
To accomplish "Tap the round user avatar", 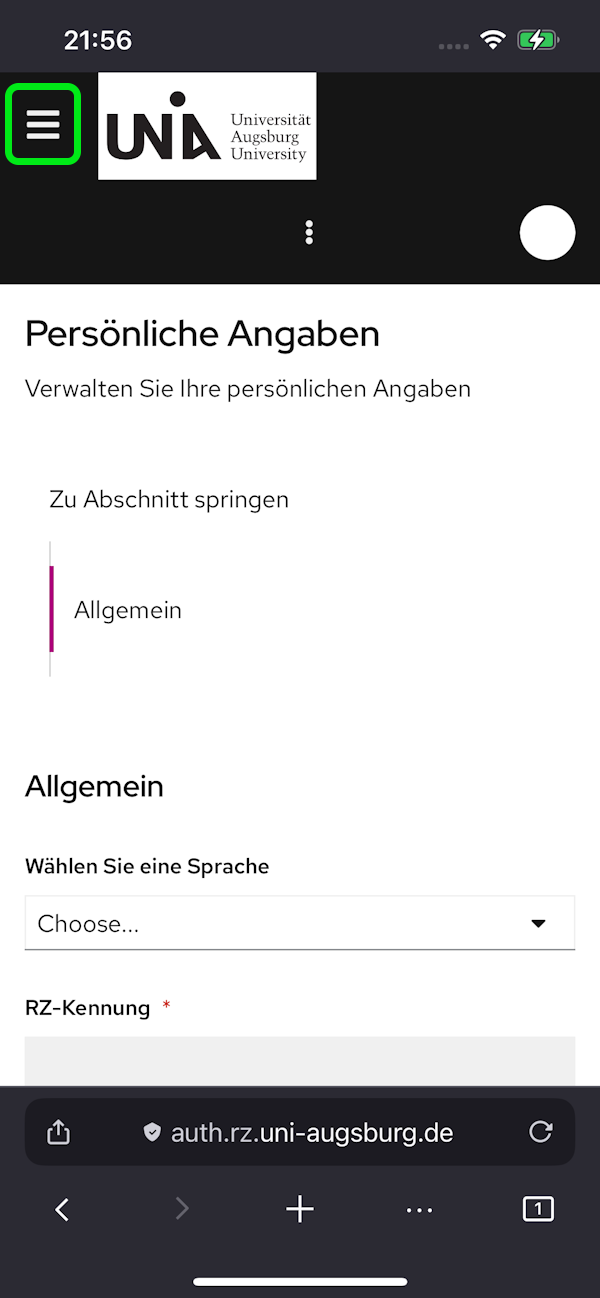I will [x=547, y=232].
